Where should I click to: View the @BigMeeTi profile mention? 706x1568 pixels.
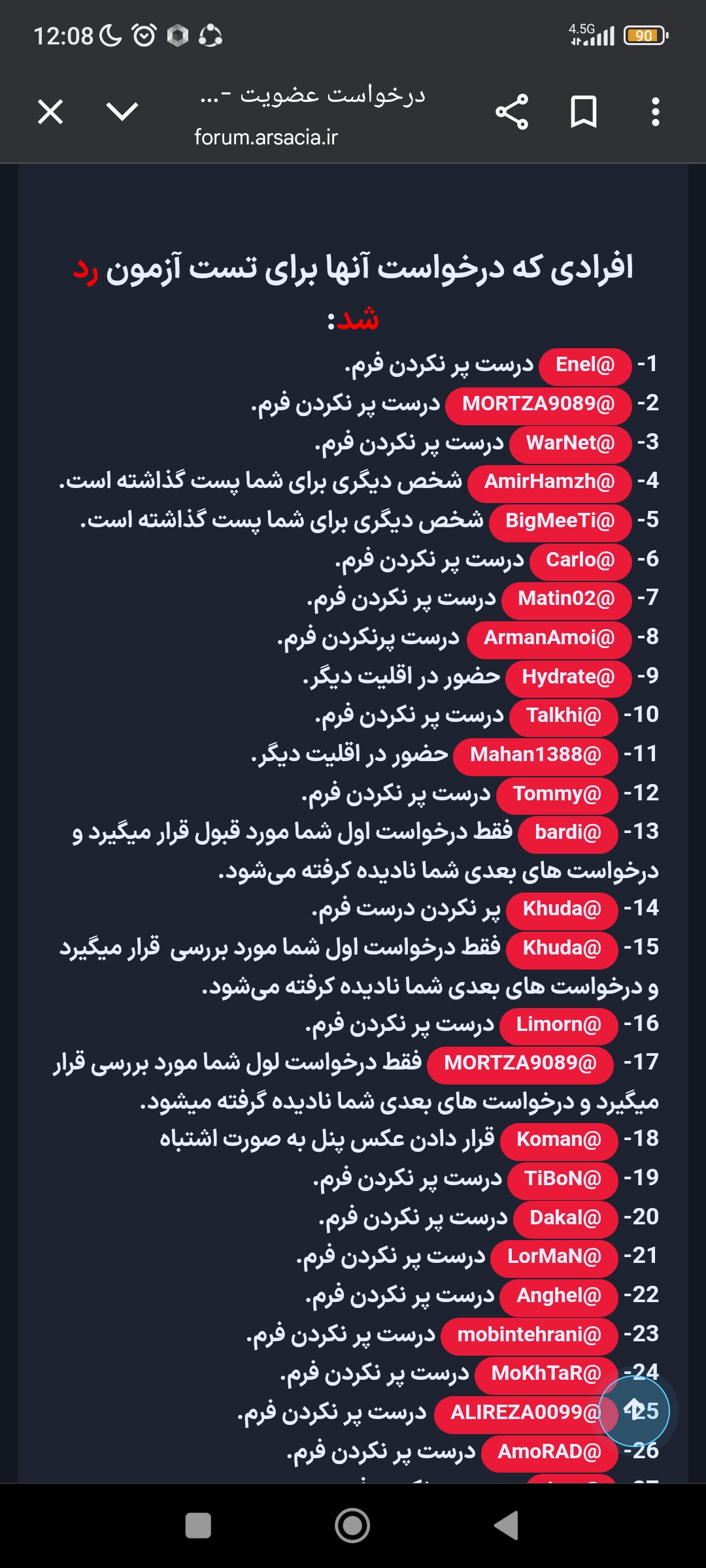(x=560, y=521)
